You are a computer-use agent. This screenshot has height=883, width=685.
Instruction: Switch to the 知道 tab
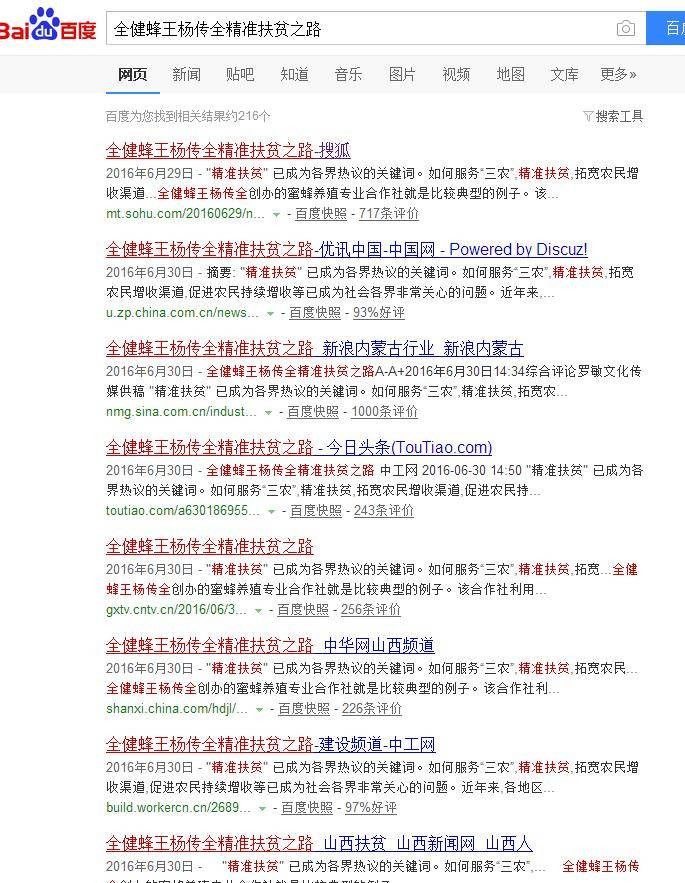294,74
